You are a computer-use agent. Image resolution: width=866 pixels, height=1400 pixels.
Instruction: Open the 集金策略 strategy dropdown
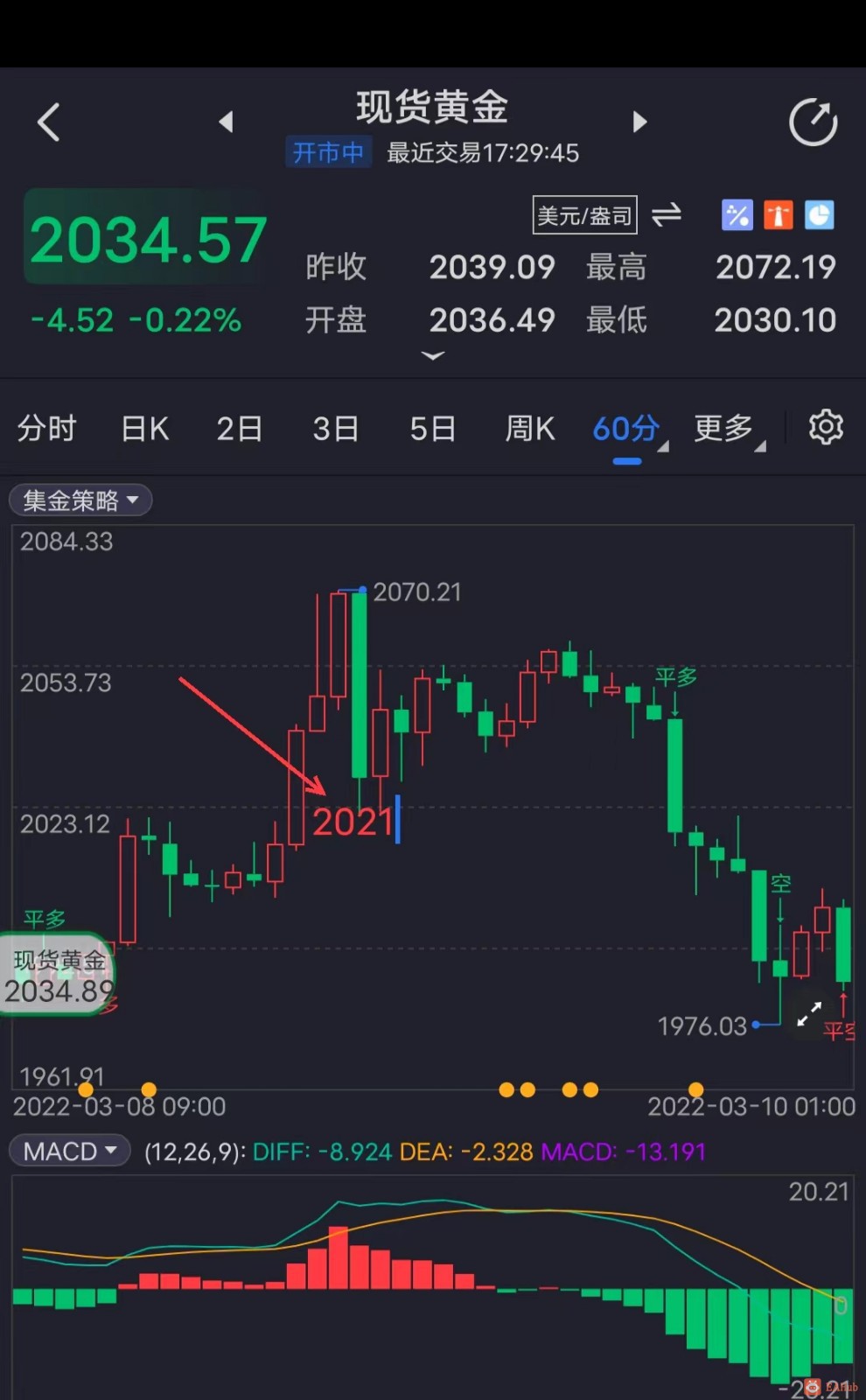[x=79, y=500]
